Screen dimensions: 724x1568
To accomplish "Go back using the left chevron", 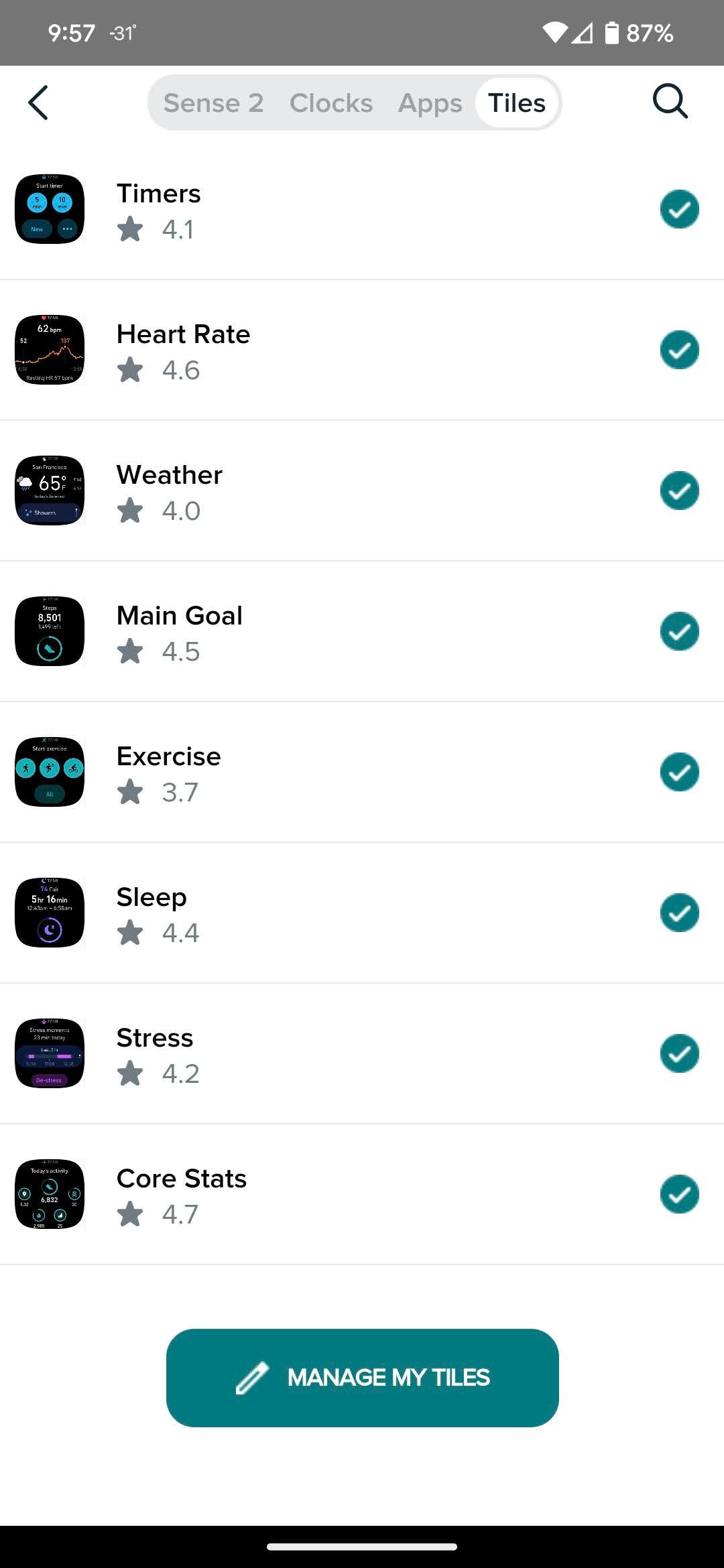I will (x=38, y=103).
